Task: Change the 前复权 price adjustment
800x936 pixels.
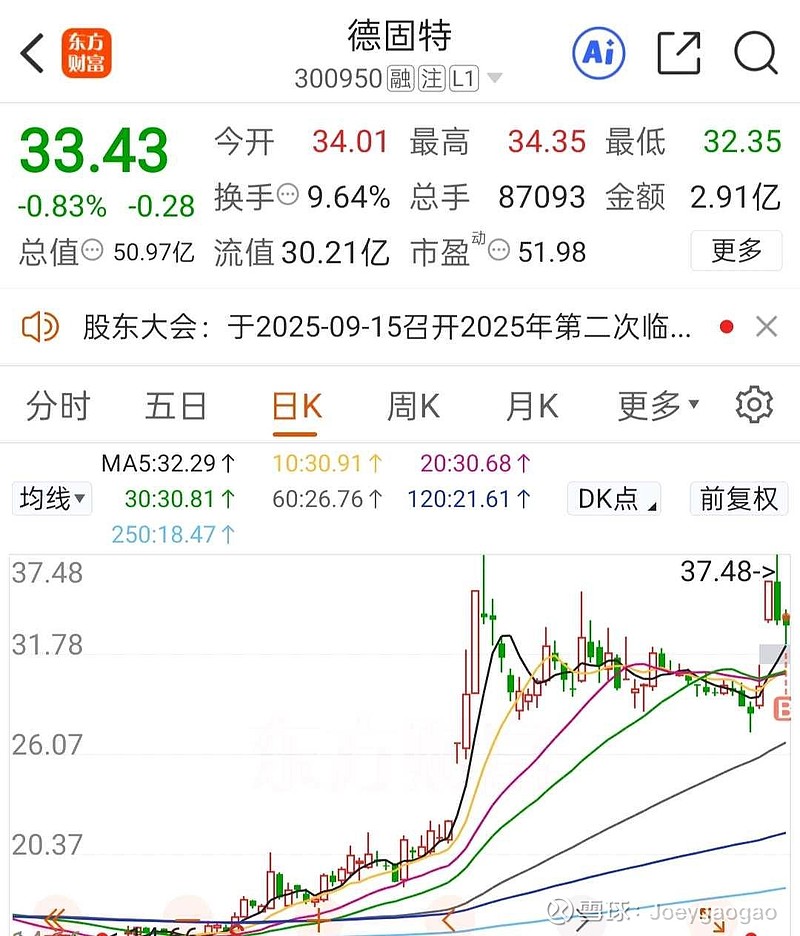Action: coord(738,498)
